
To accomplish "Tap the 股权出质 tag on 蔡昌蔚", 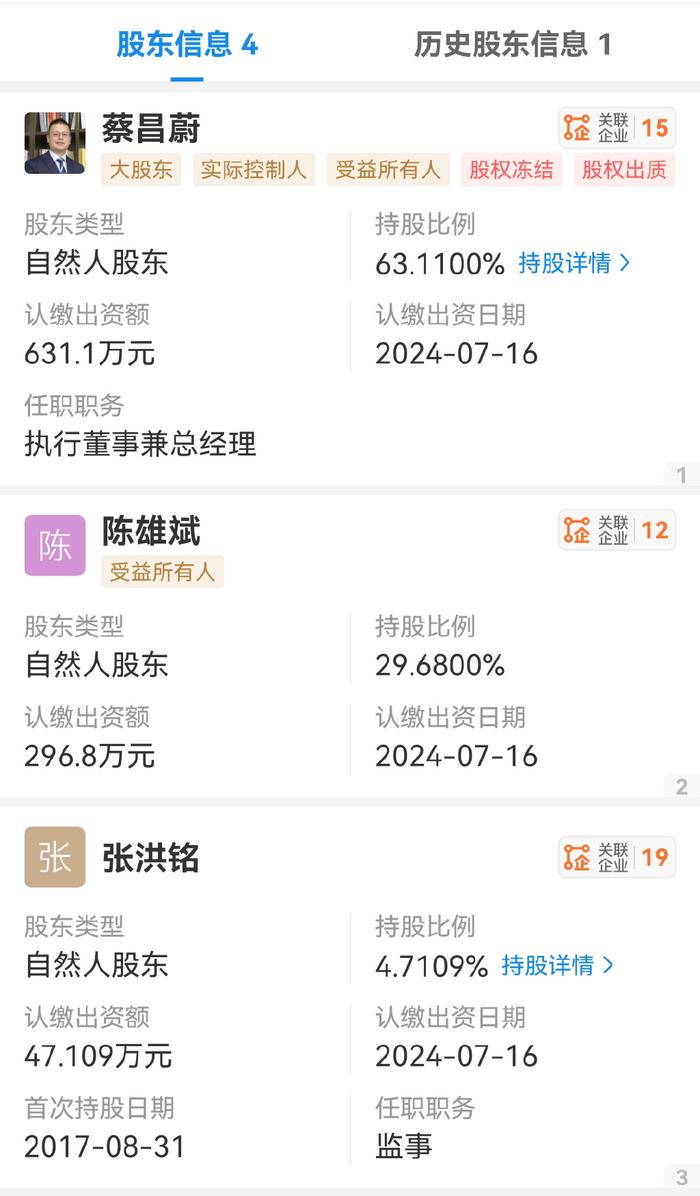I will pos(624,170).
